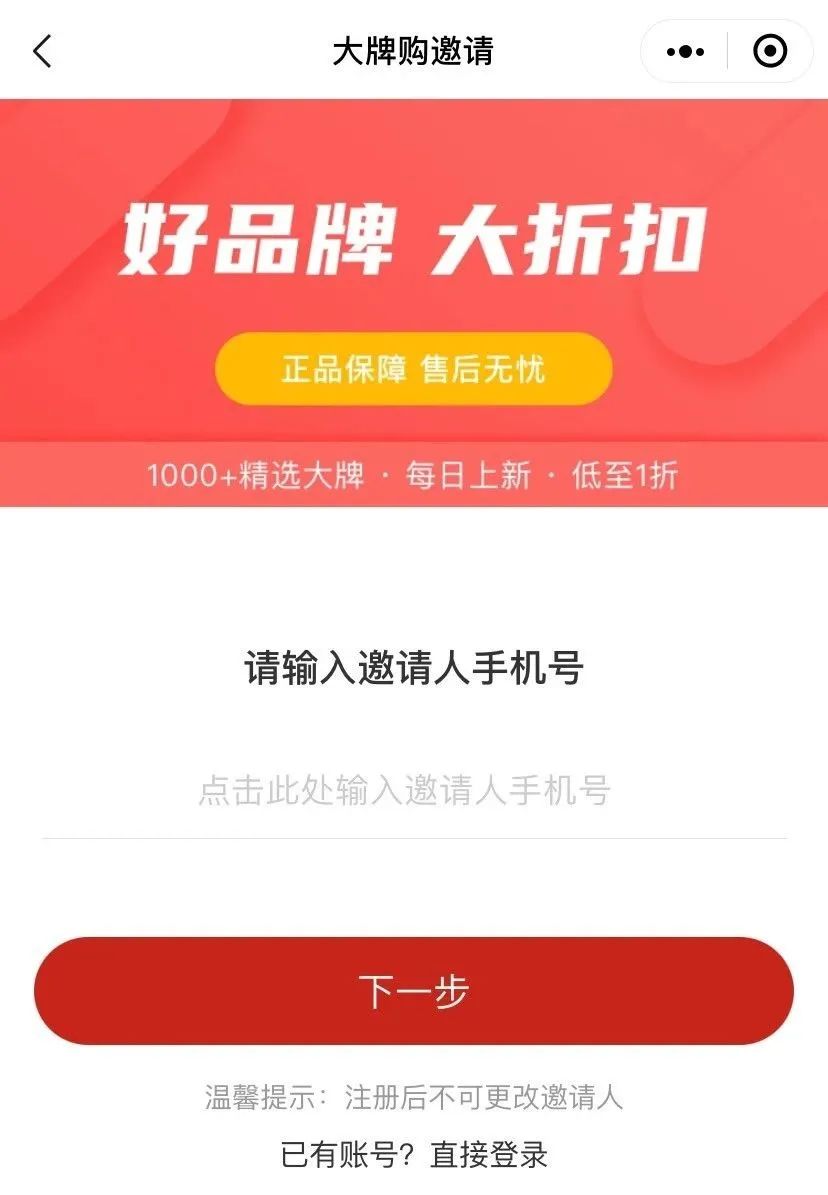Select the invitation header tab area

pos(414,48)
